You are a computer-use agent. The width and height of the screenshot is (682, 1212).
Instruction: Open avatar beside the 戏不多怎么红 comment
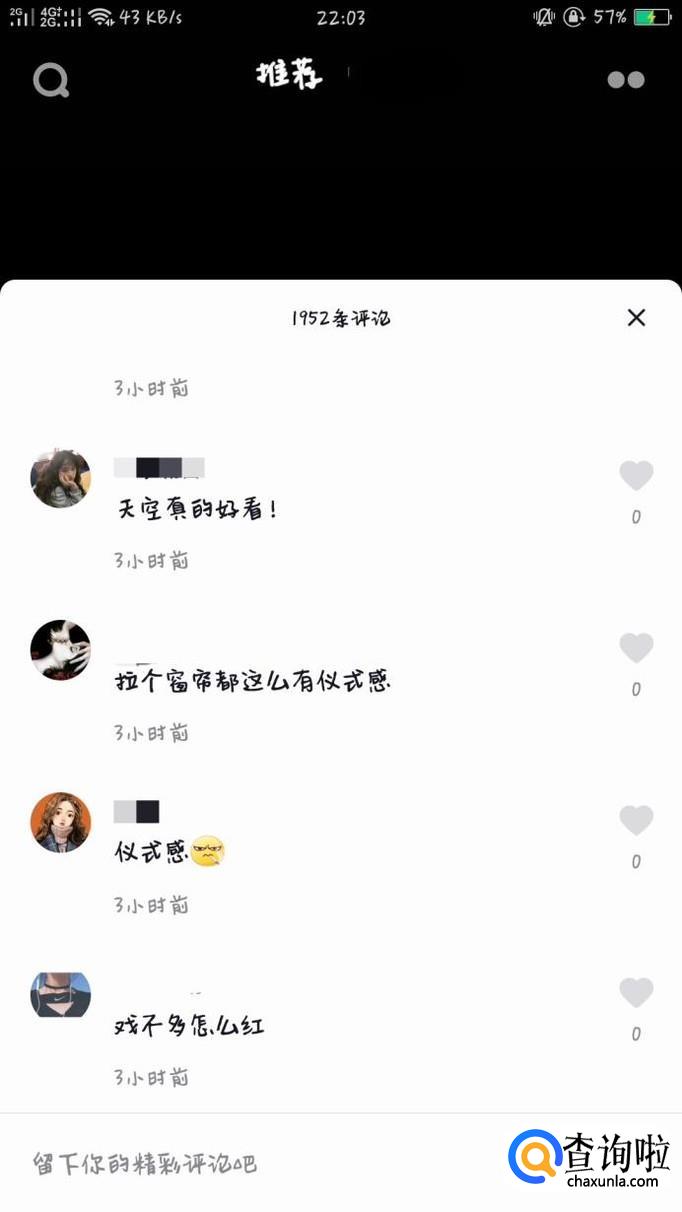[x=61, y=995]
